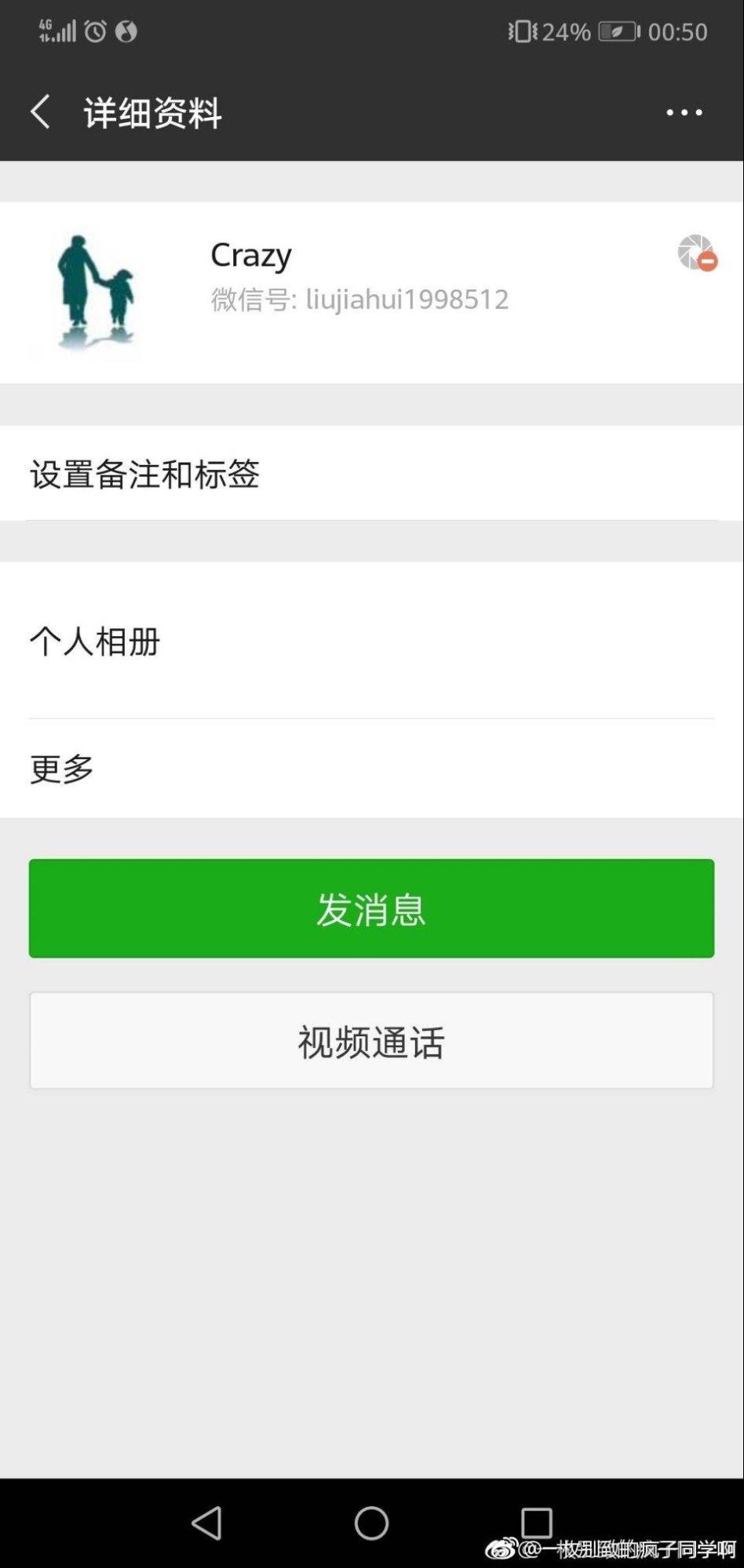Open the 更多 row
The height and width of the screenshot is (1568, 744).
pos(371,768)
